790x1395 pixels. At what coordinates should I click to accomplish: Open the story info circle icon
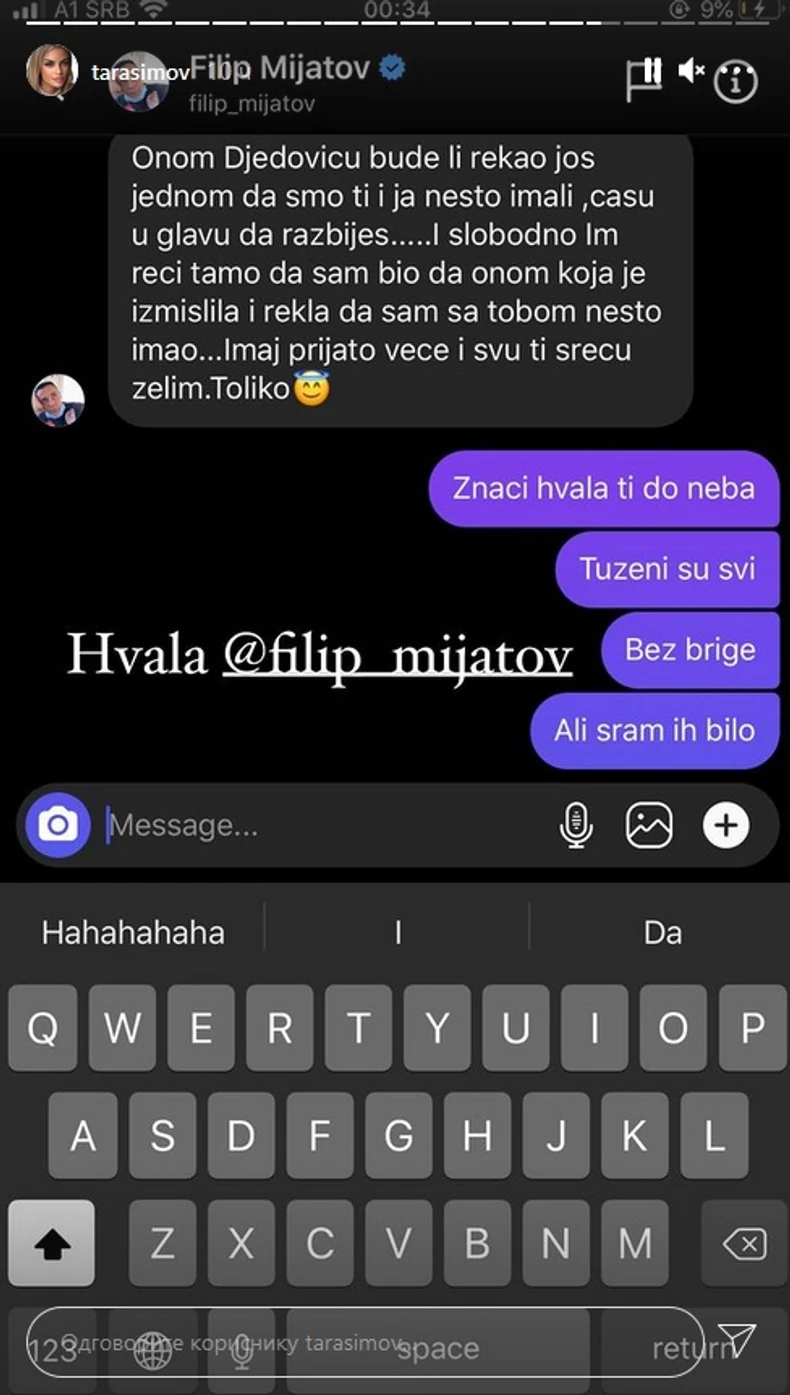[738, 82]
